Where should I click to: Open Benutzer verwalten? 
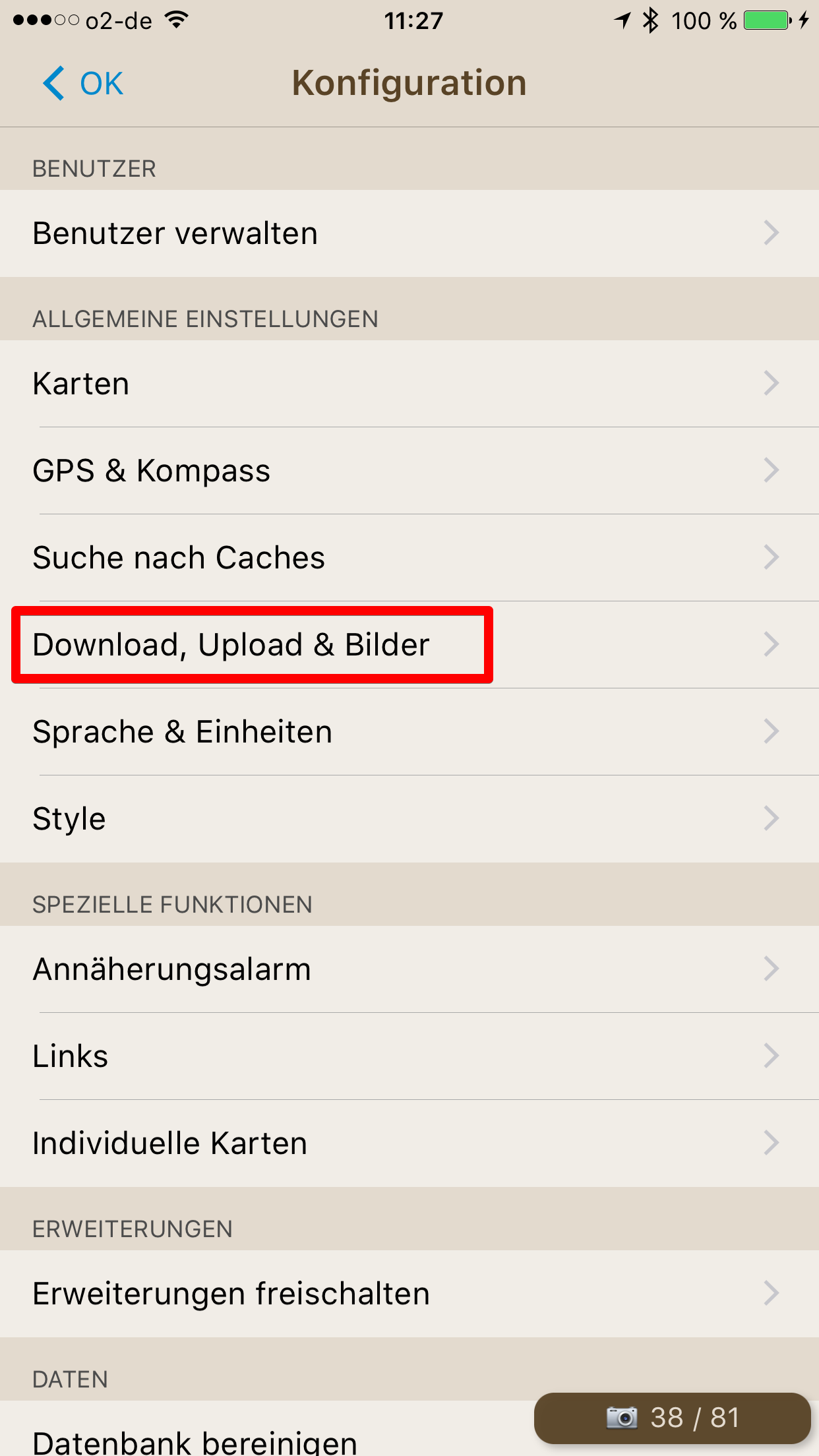point(409,233)
